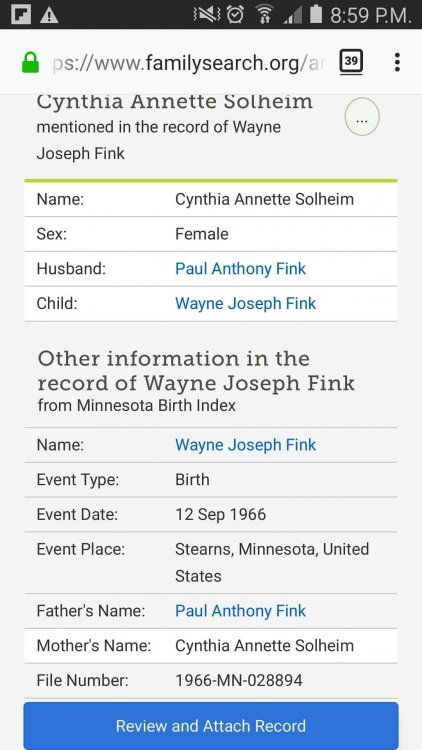Open the browser tab switcher showing 39
Image resolution: width=422 pixels, height=750 pixels.
tap(351, 62)
